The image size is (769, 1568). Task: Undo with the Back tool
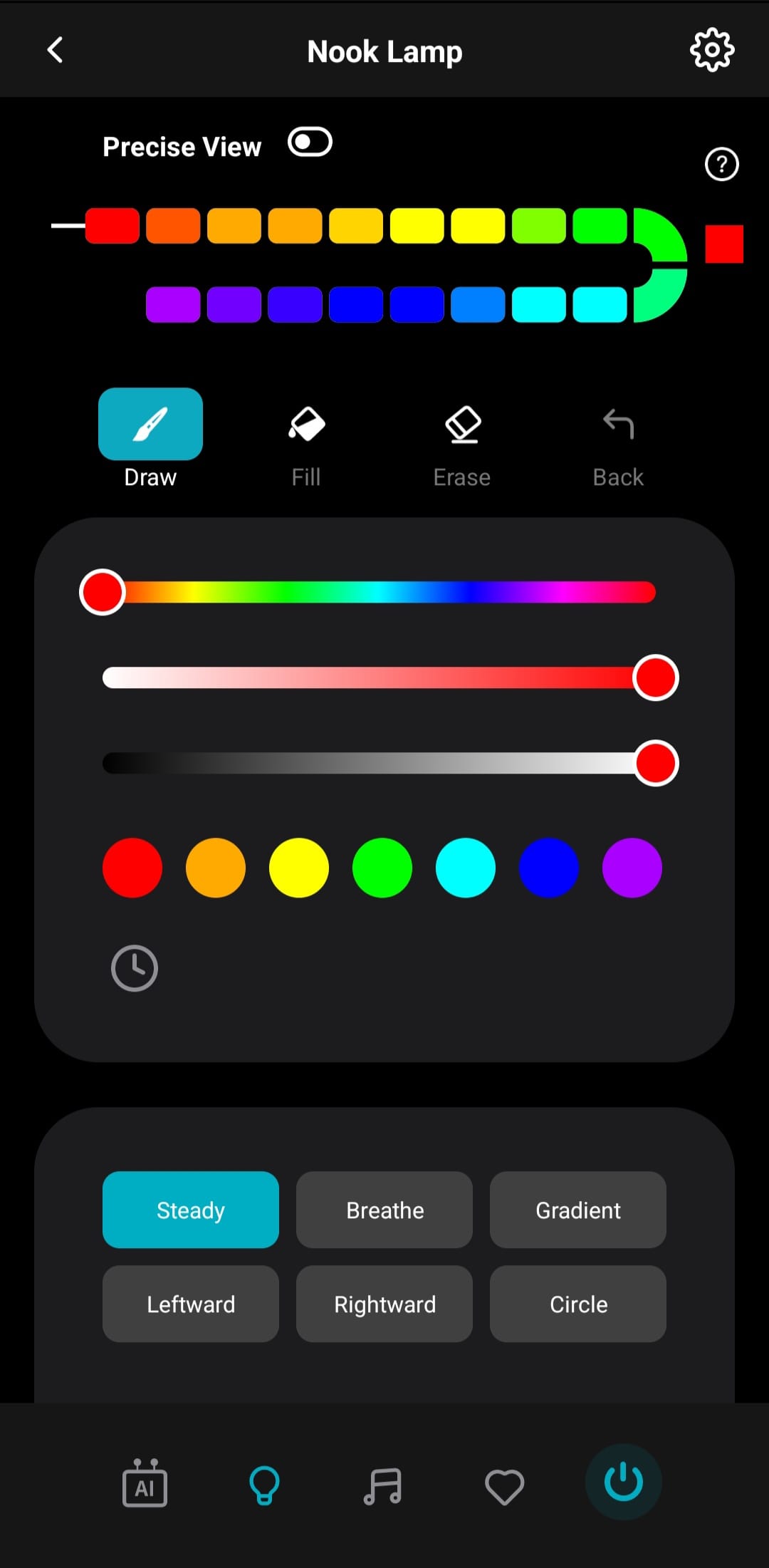618,439
